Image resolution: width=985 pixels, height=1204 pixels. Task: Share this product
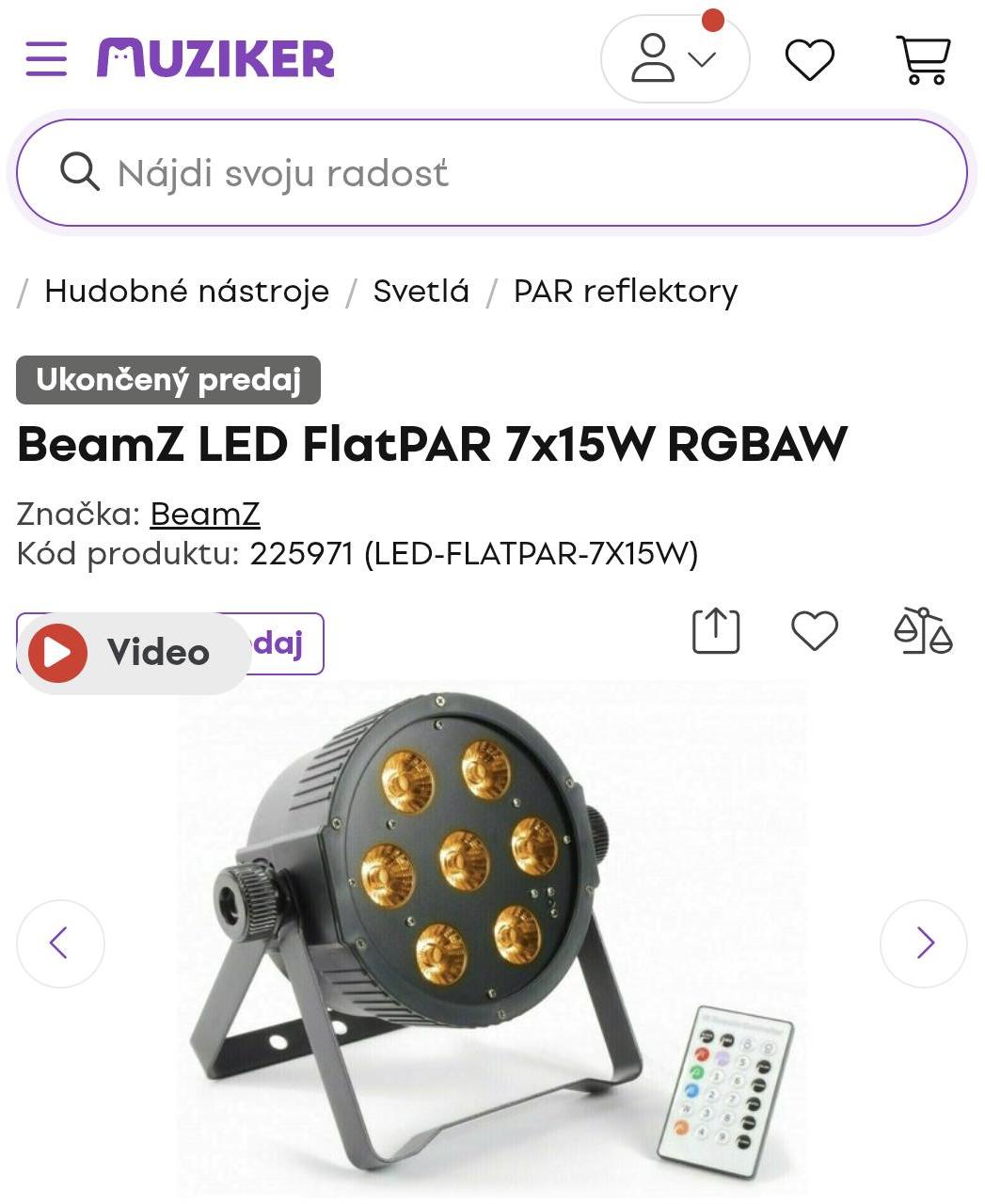716,630
